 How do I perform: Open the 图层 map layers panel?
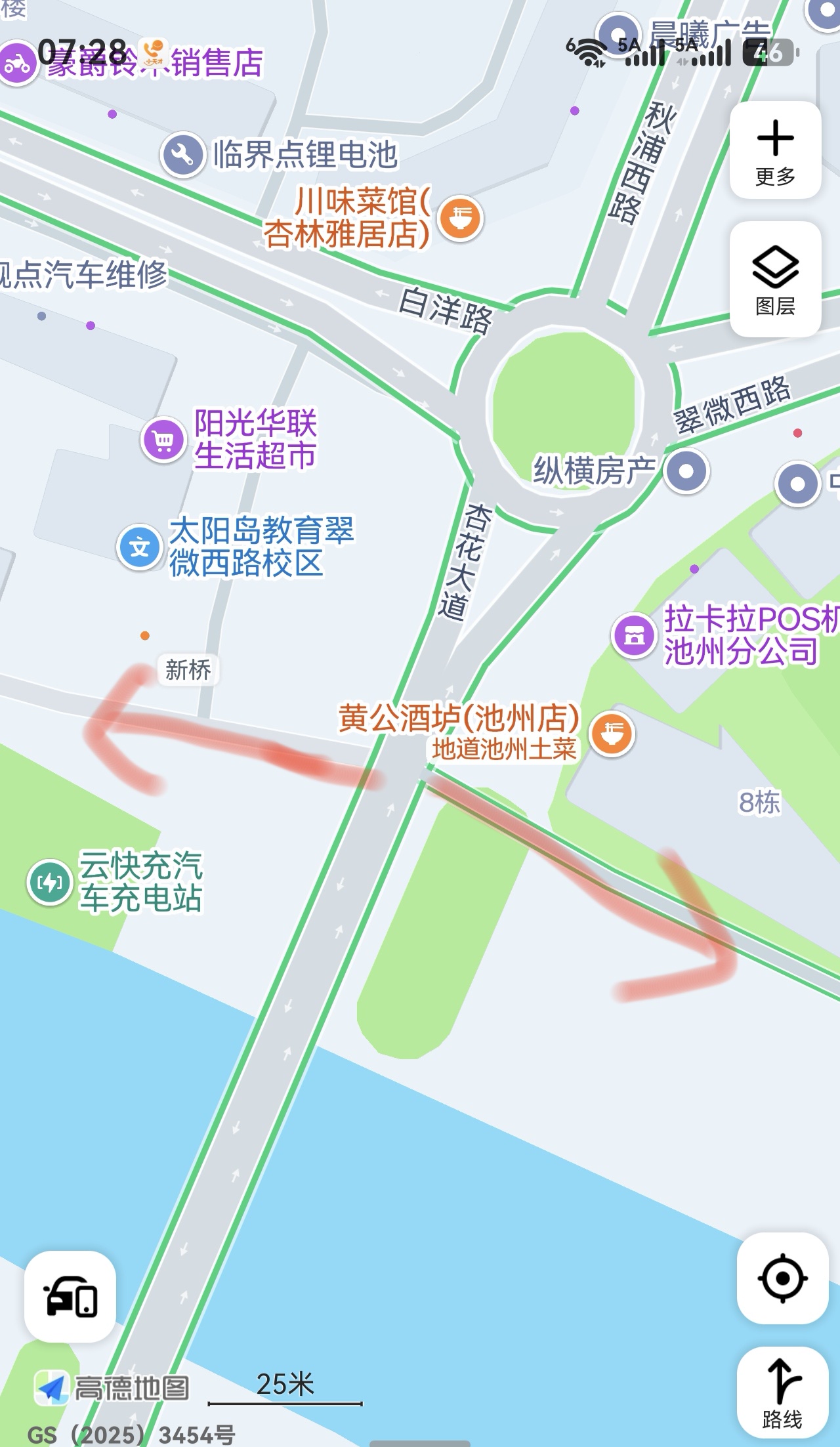tap(775, 279)
